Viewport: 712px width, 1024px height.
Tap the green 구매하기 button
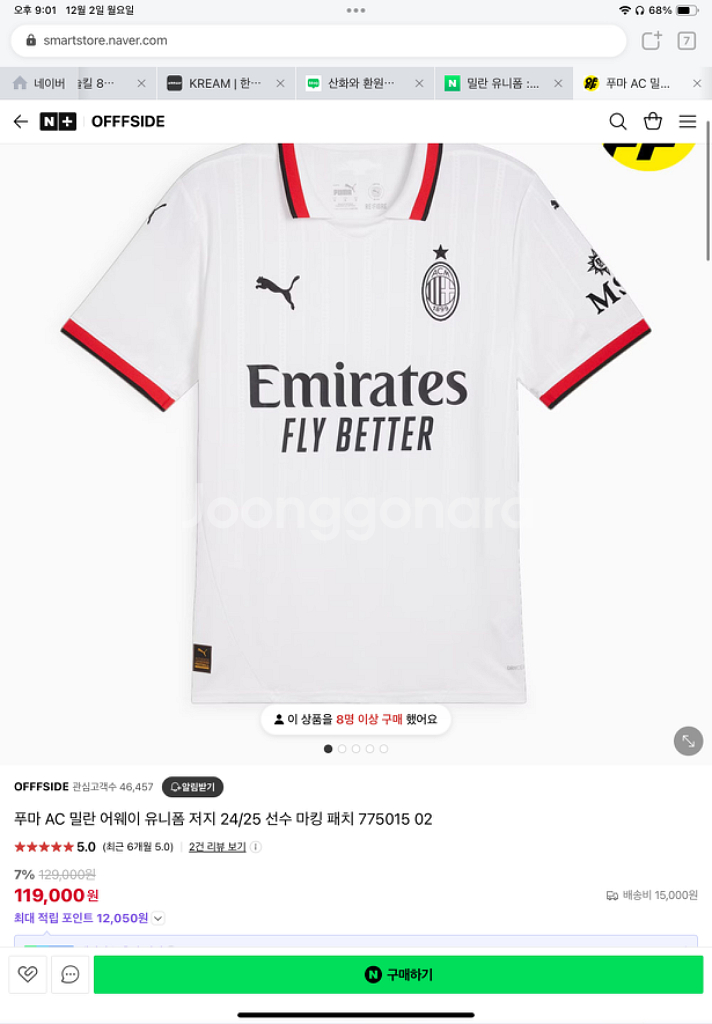point(398,974)
